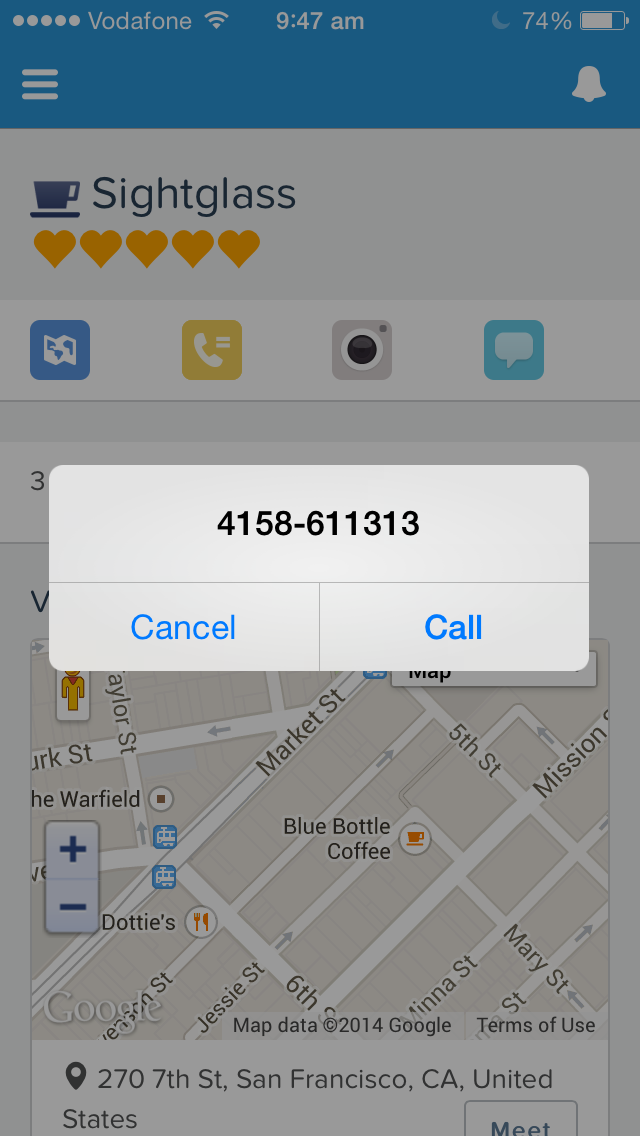
Task: Zoom out on the map
Action: (73, 906)
